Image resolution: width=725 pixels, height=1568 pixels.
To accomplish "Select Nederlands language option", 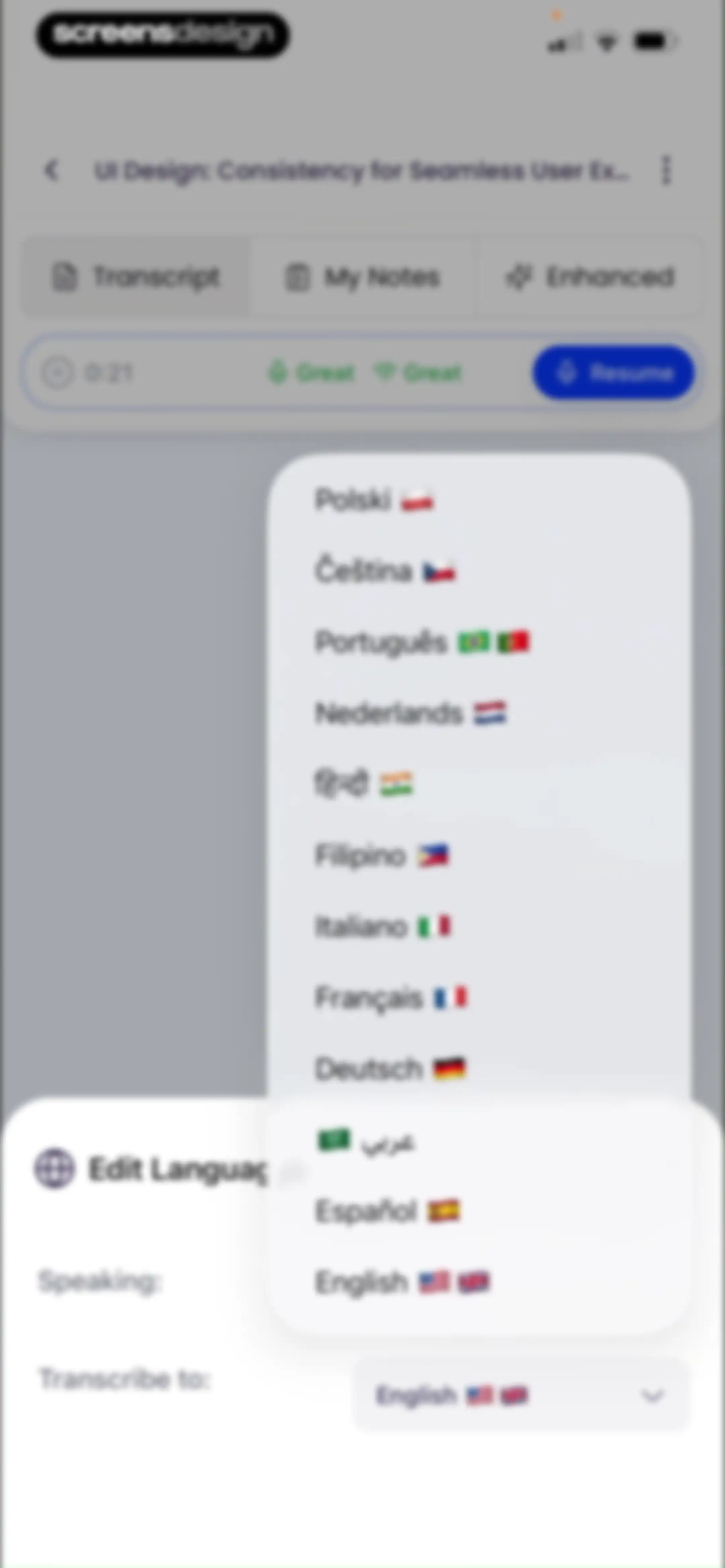I will tap(478, 713).
